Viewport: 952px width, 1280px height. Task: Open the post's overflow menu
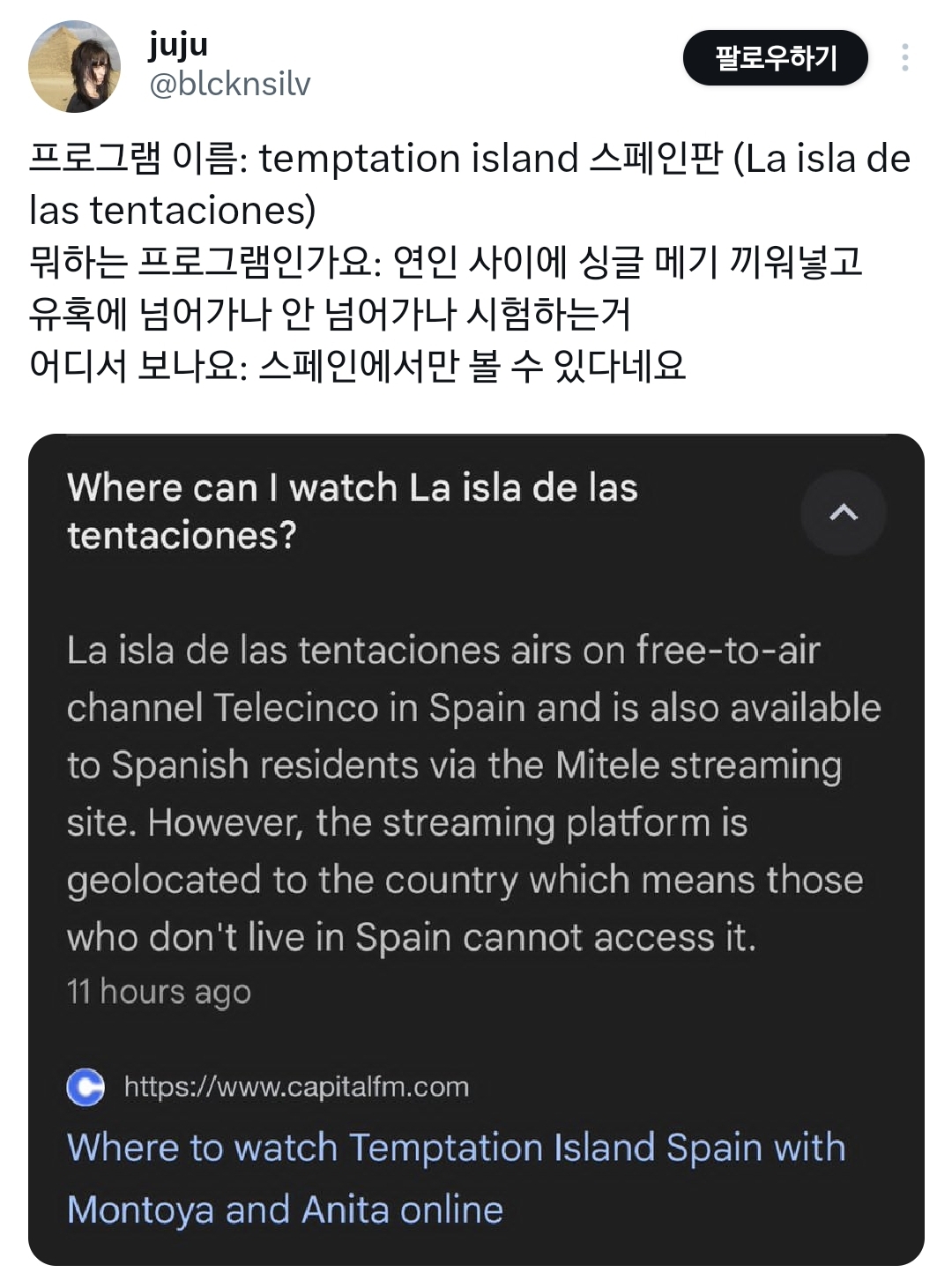pyautogui.click(x=904, y=58)
